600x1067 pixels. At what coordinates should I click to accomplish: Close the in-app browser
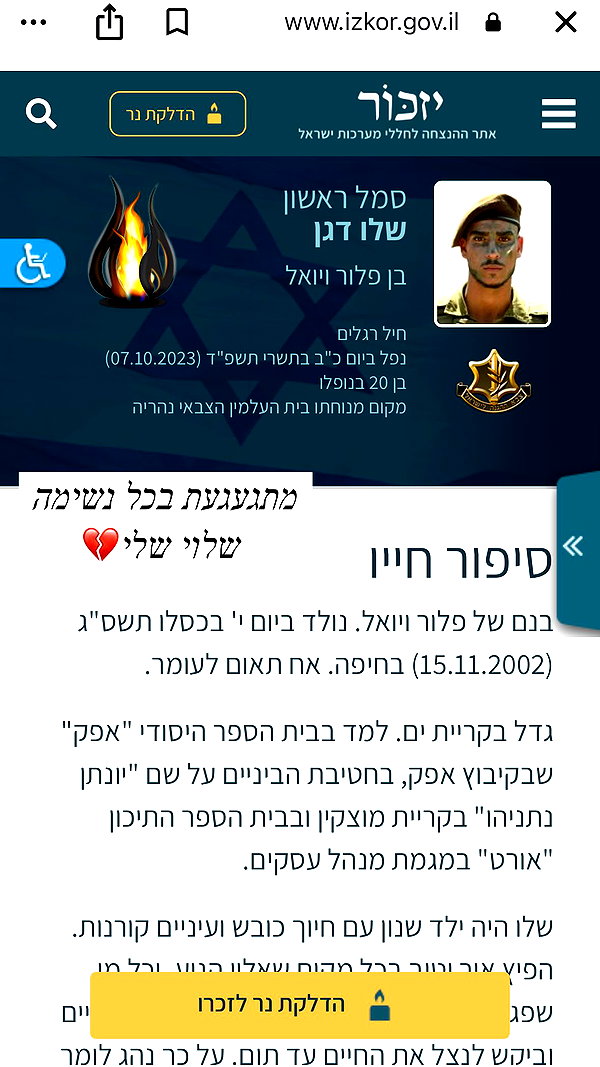click(565, 23)
